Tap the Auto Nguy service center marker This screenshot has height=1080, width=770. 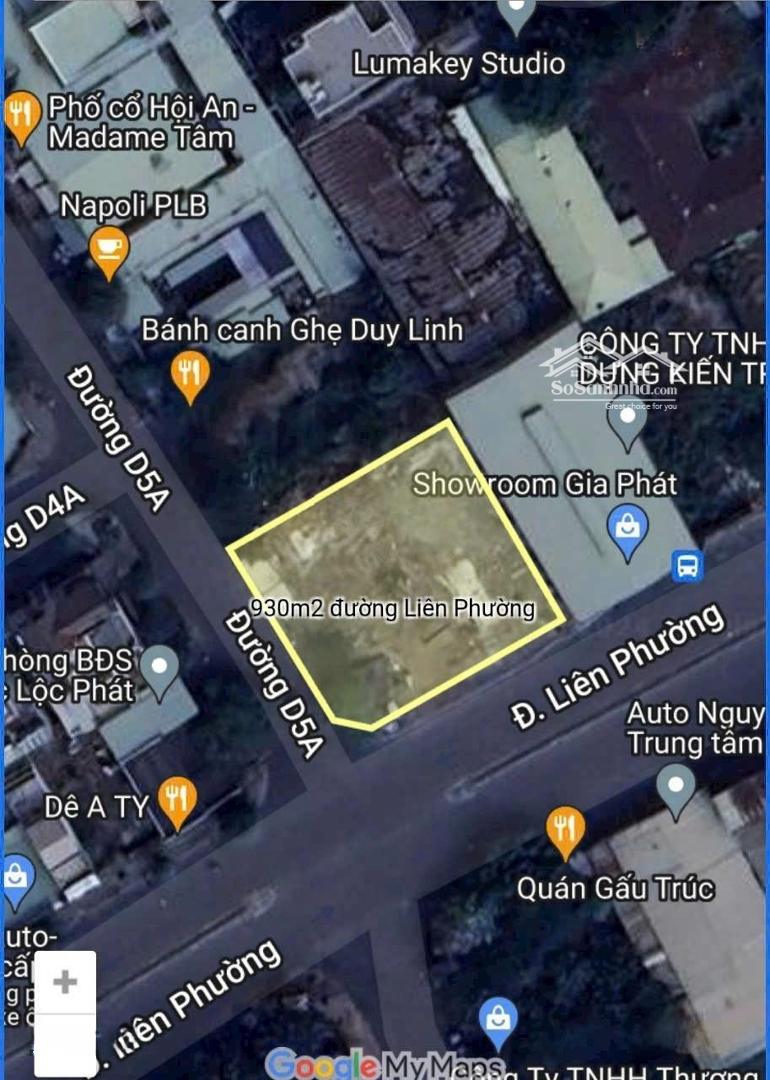pos(677,787)
